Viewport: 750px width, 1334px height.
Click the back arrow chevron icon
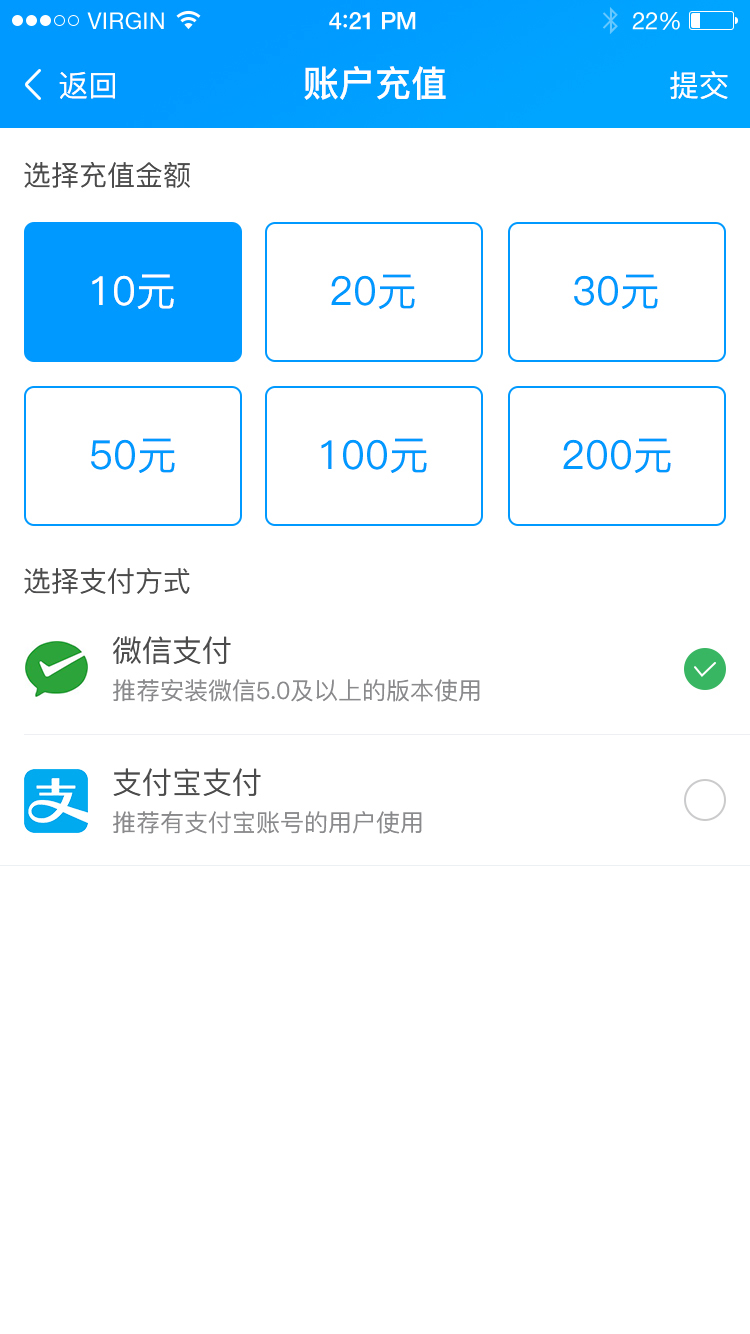(32, 86)
